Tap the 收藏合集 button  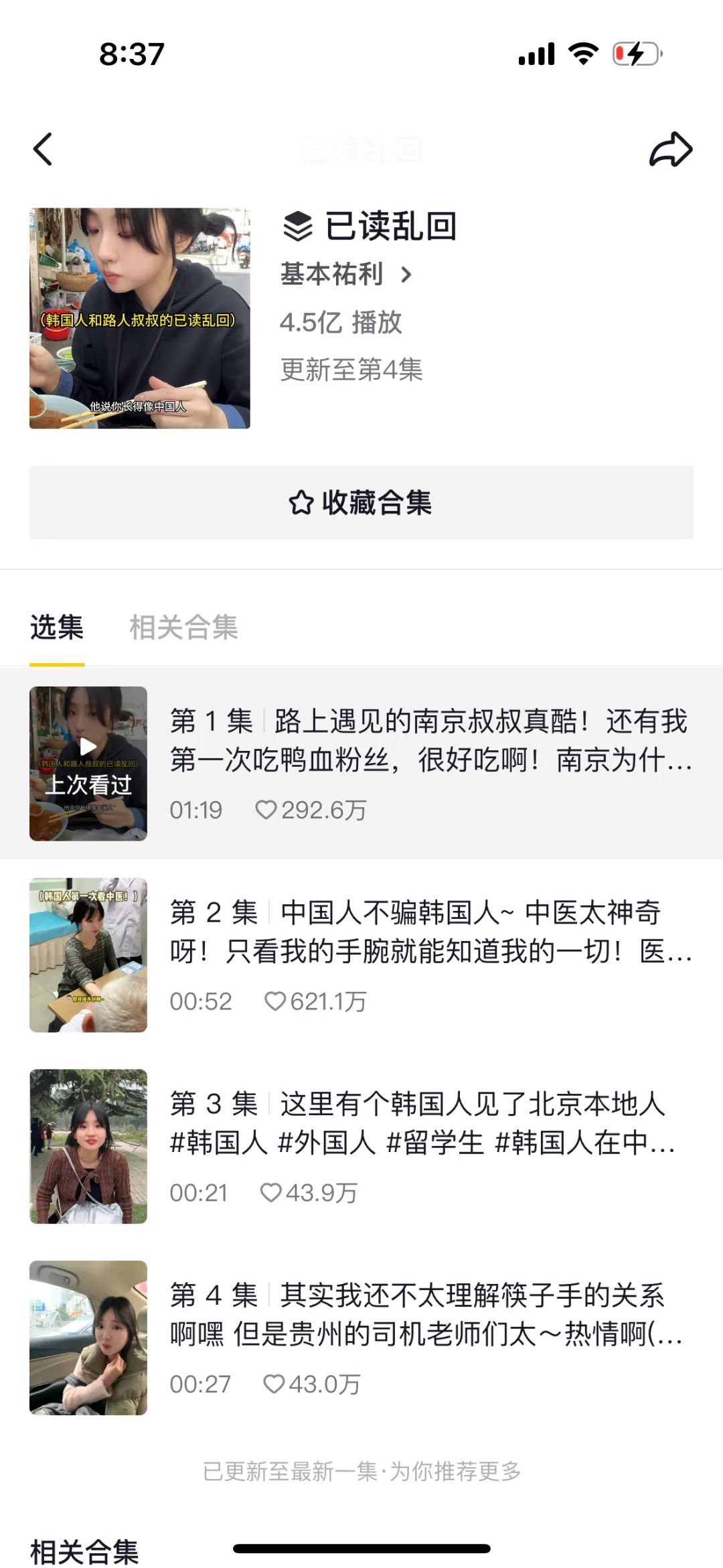click(361, 502)
